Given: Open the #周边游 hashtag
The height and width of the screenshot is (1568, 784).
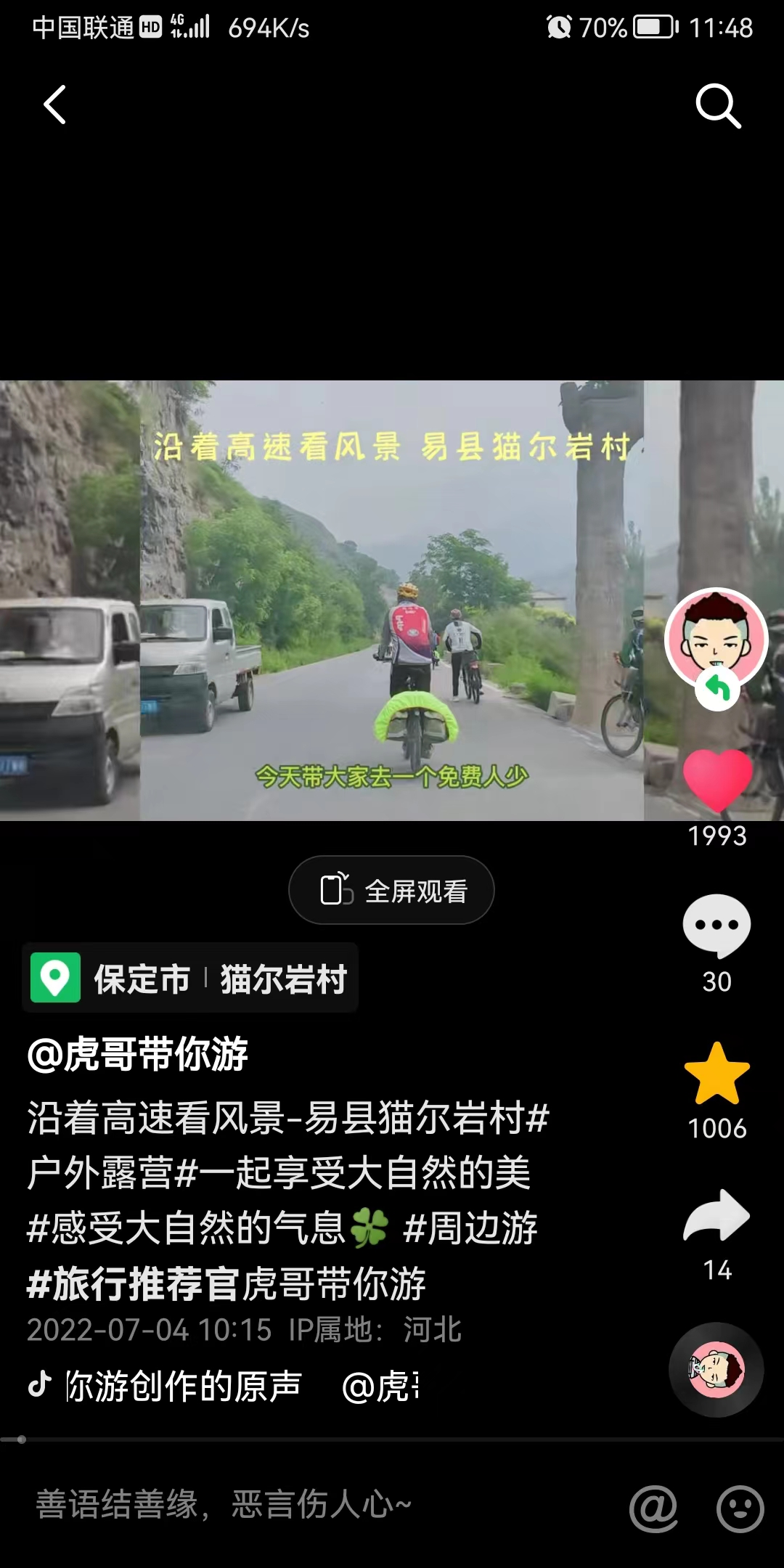Looking at the screenshot, I should point(470,1228).
